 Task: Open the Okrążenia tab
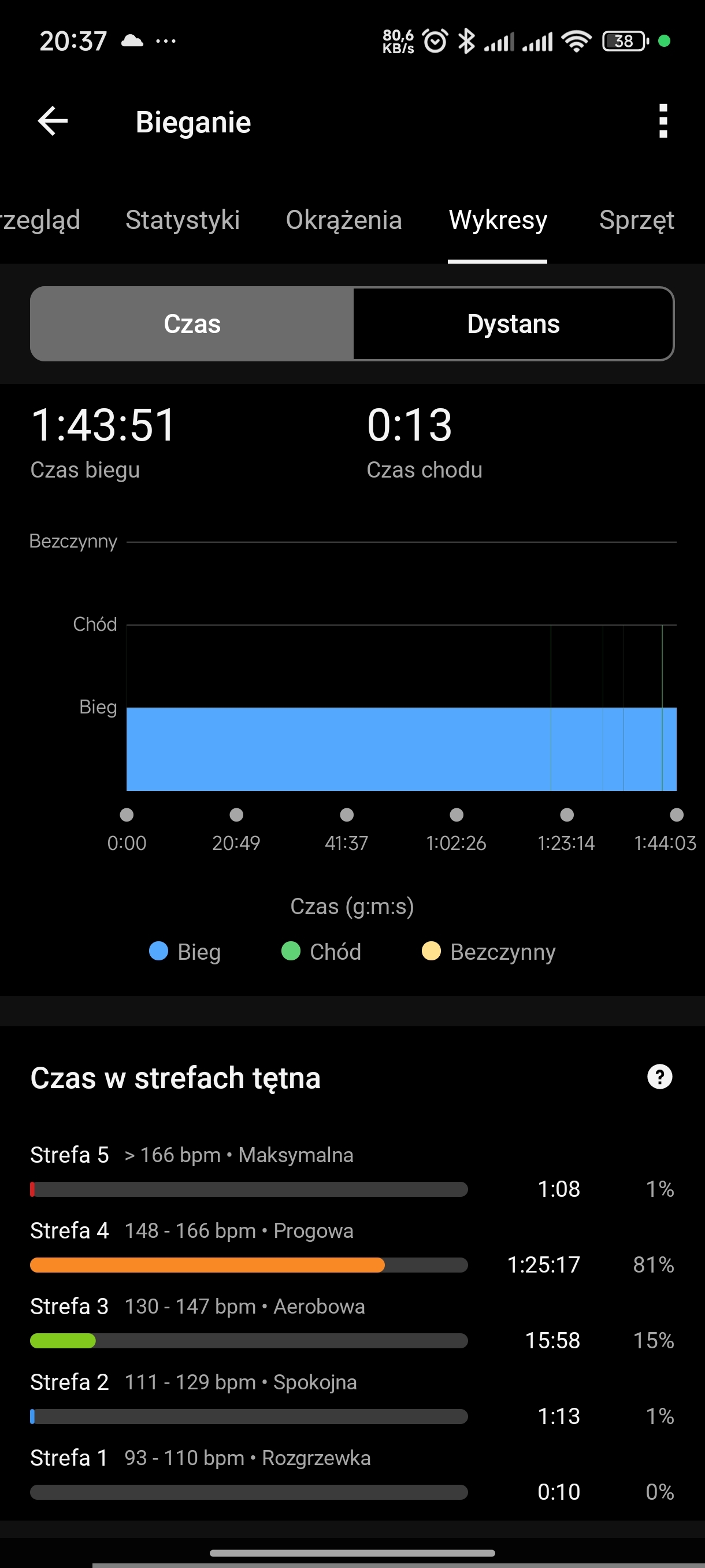[344, 220]
